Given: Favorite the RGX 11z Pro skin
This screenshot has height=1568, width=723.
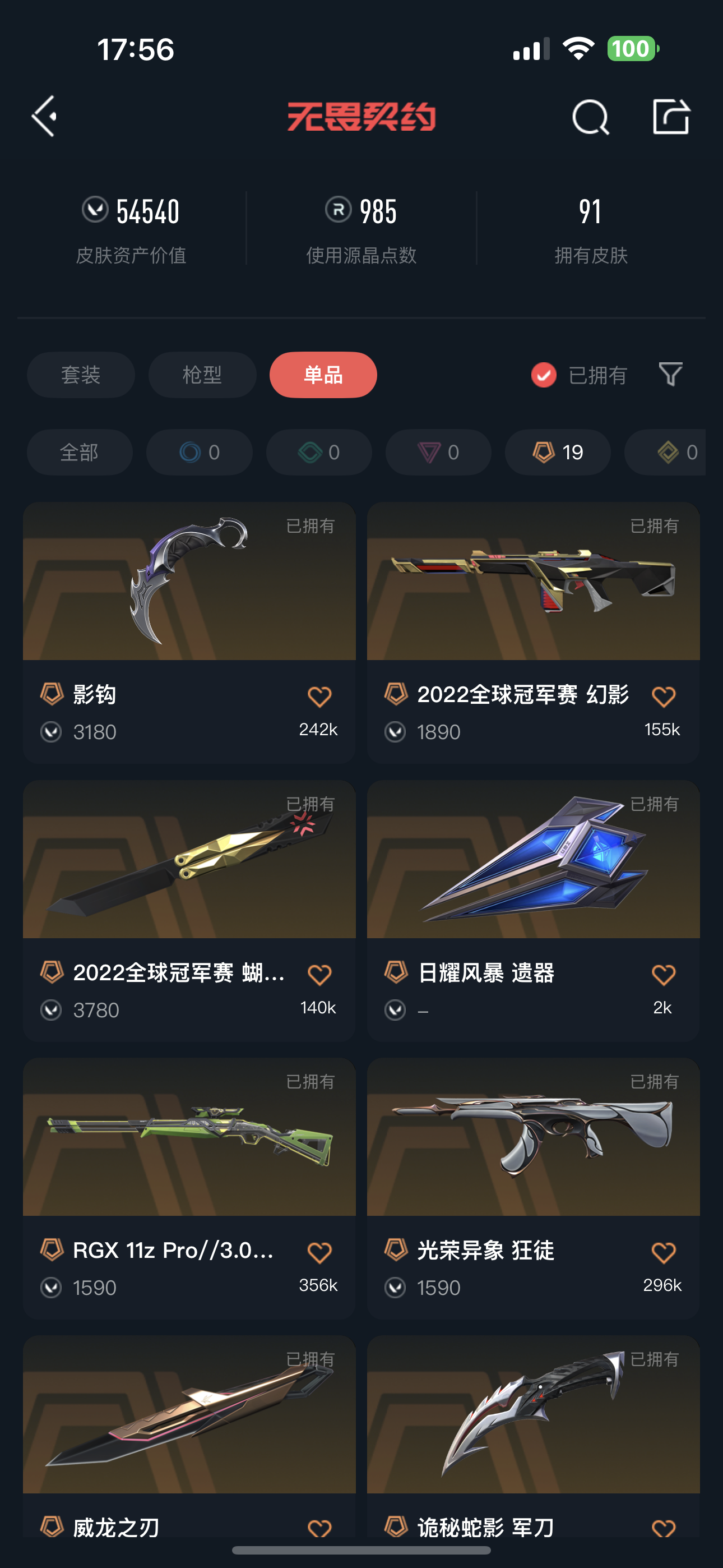Looking at the screenshot, I should [319, 1253].
